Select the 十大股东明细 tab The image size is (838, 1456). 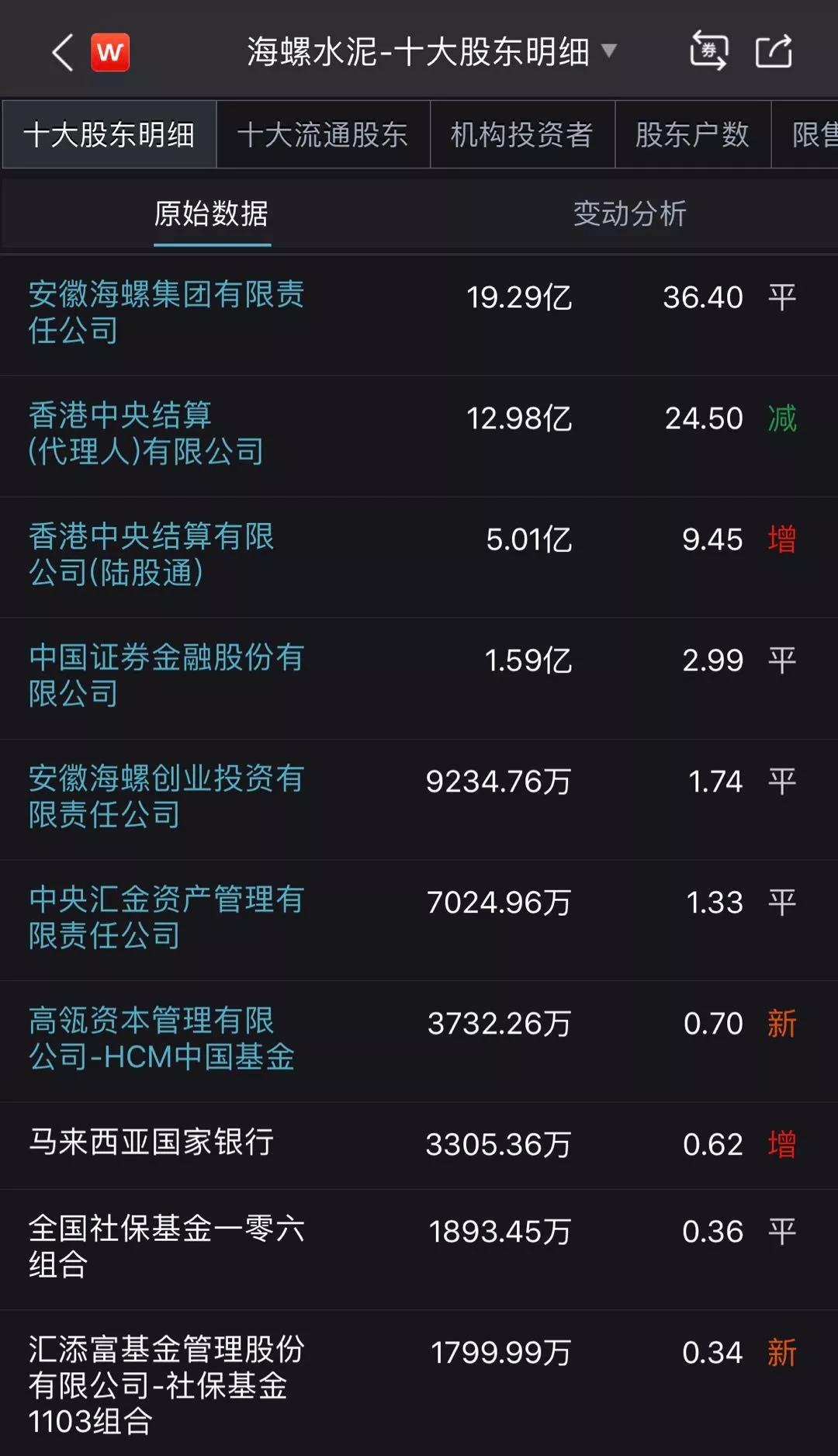109,134
